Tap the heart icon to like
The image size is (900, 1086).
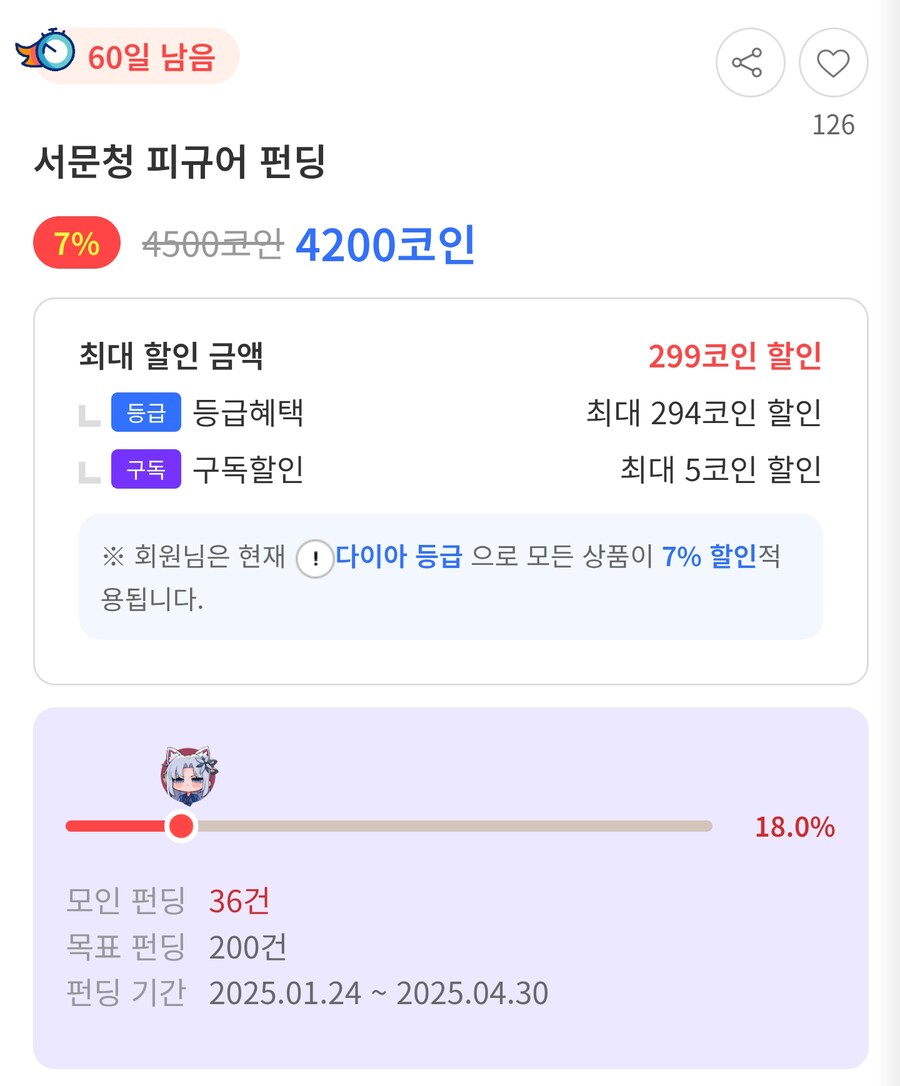click(x=833, y=62)
